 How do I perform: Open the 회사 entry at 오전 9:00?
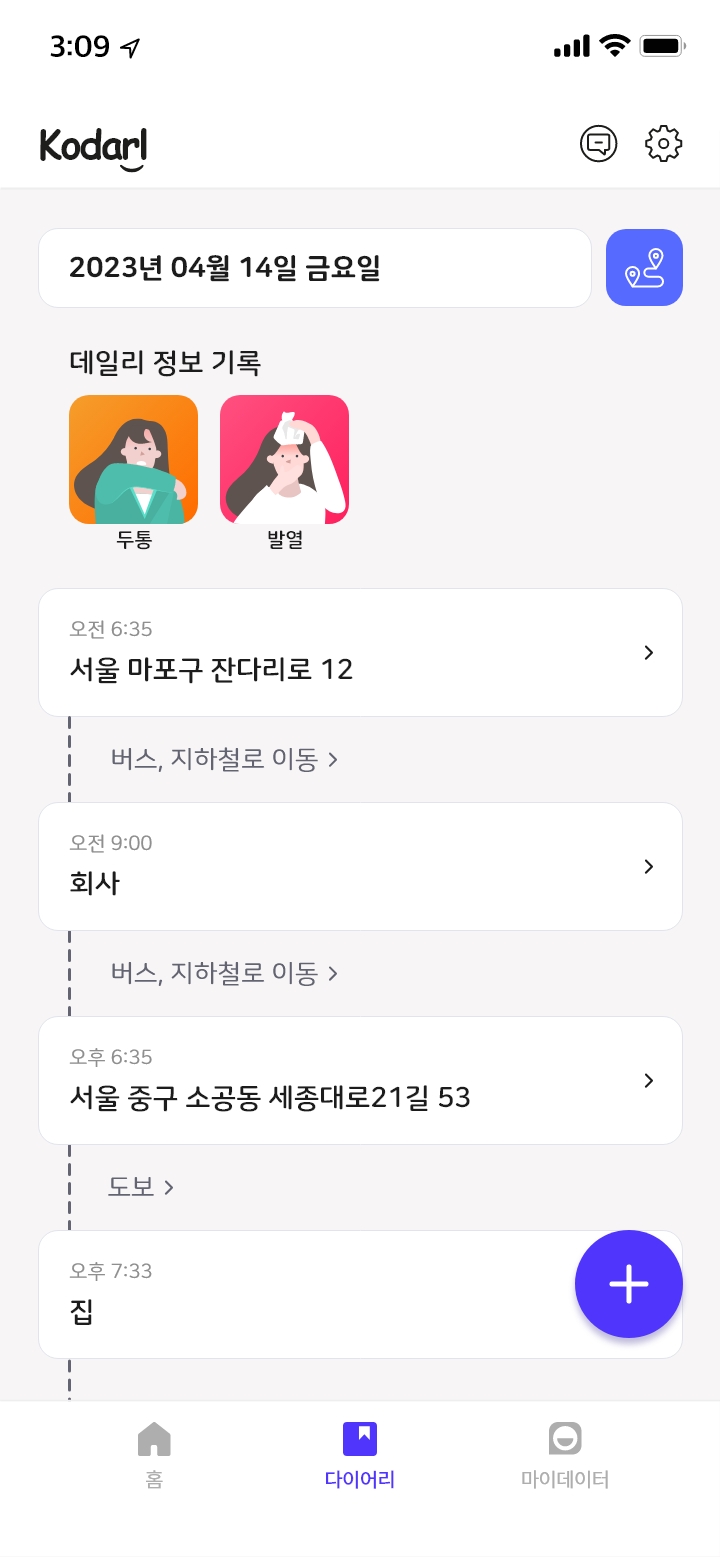click(x=360, y=867)
